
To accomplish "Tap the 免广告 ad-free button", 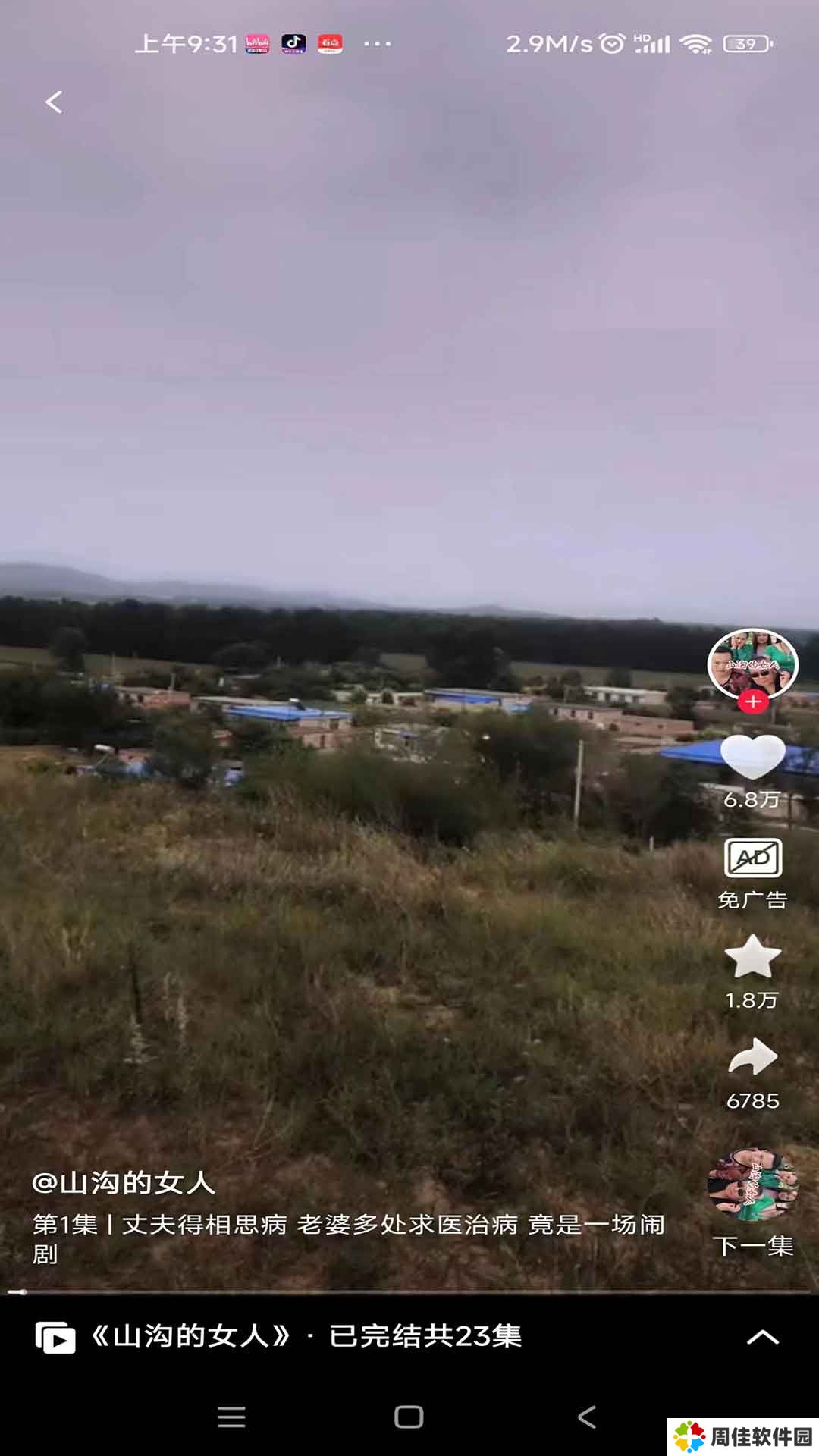I will coord(752,874).
